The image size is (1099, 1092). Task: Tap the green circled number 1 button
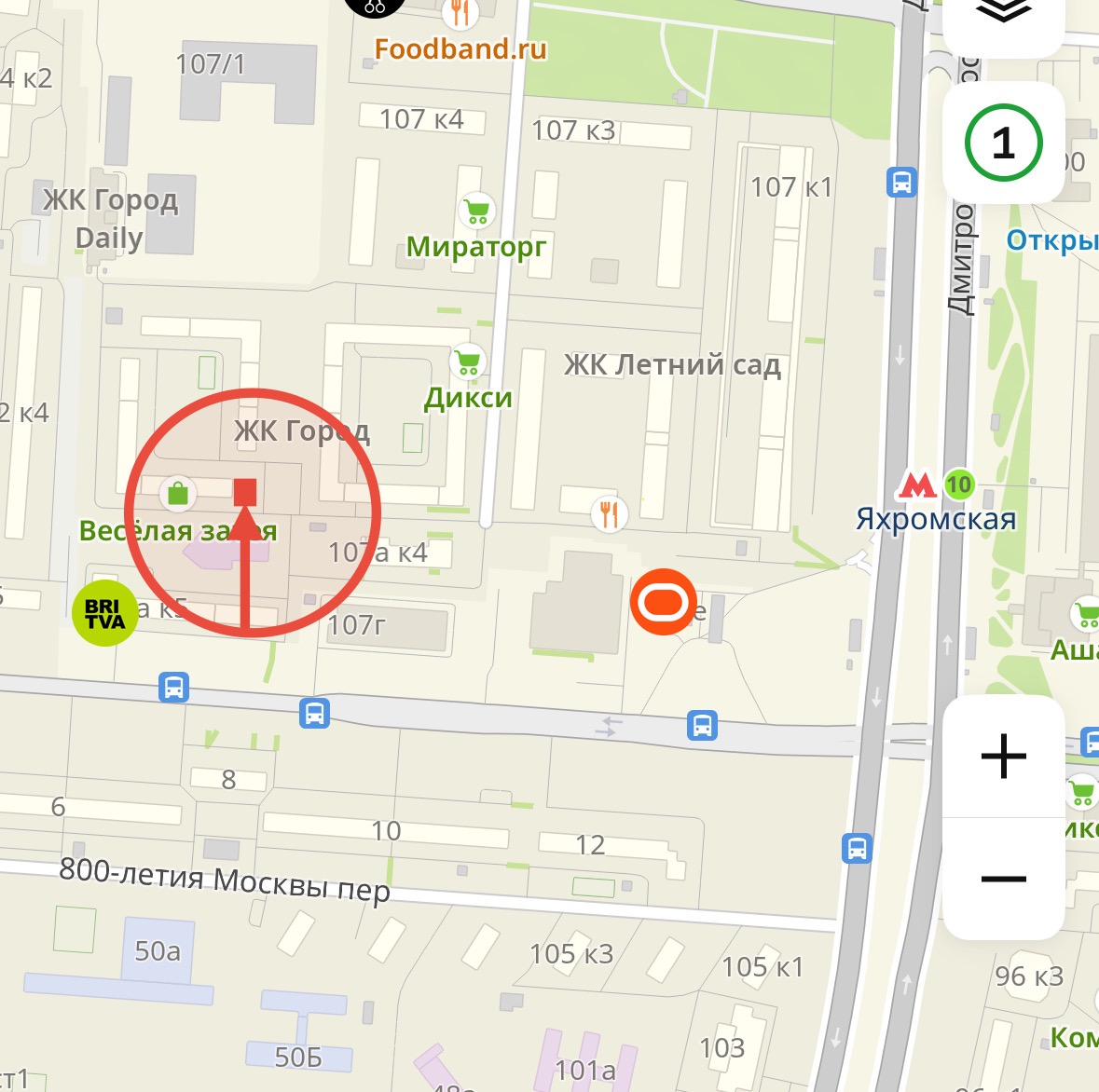(1003, 143)
